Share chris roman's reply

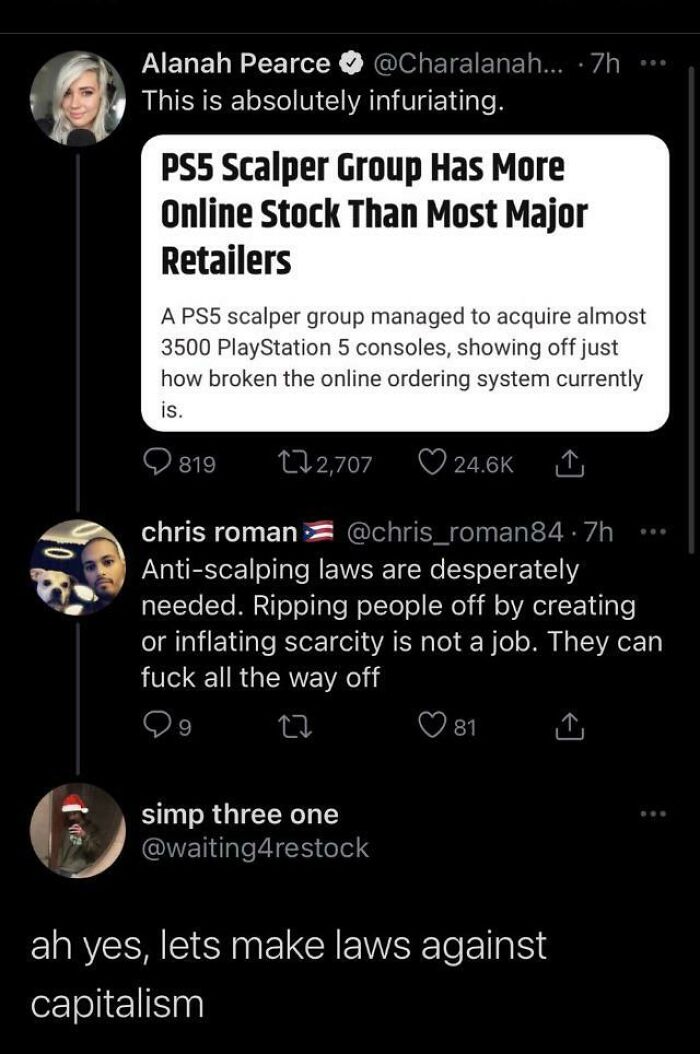click(x=569, y=727)
